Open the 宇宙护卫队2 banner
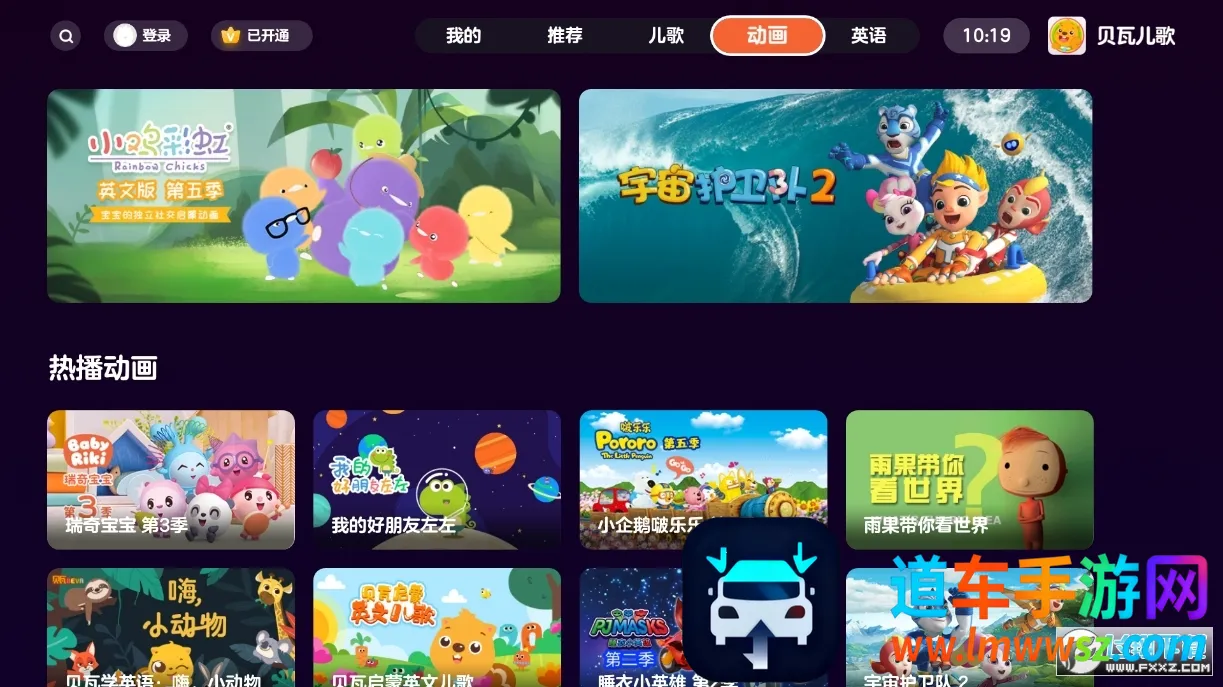 tap(835, 196)
